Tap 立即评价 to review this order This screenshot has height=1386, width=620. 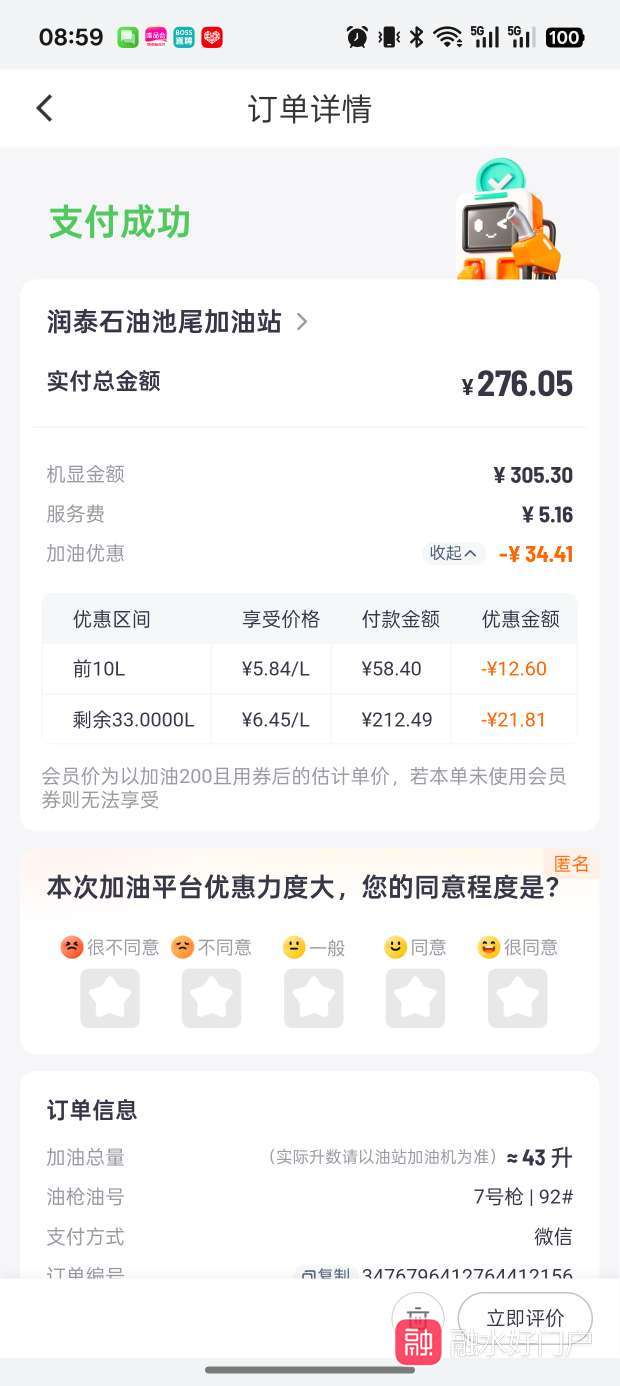[x=525, y=1318]
